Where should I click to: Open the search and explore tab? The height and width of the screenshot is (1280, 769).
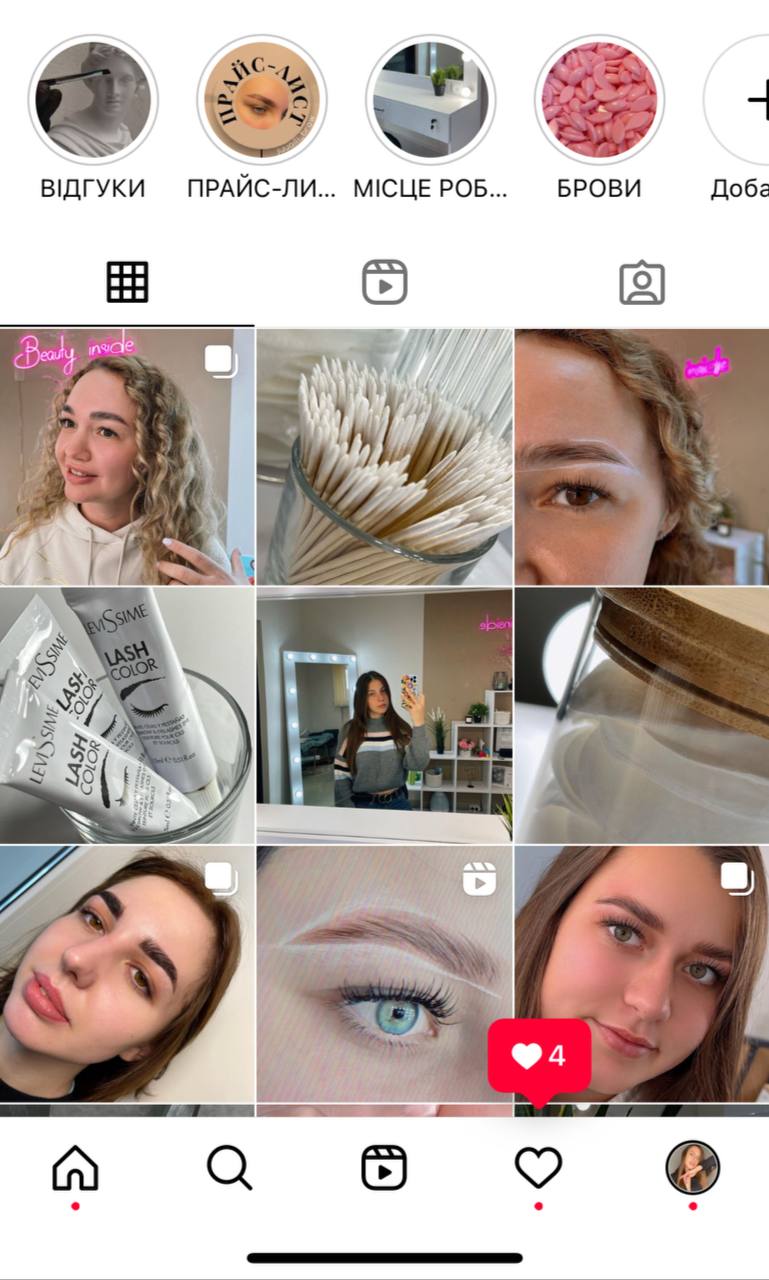pos(230,1167)
